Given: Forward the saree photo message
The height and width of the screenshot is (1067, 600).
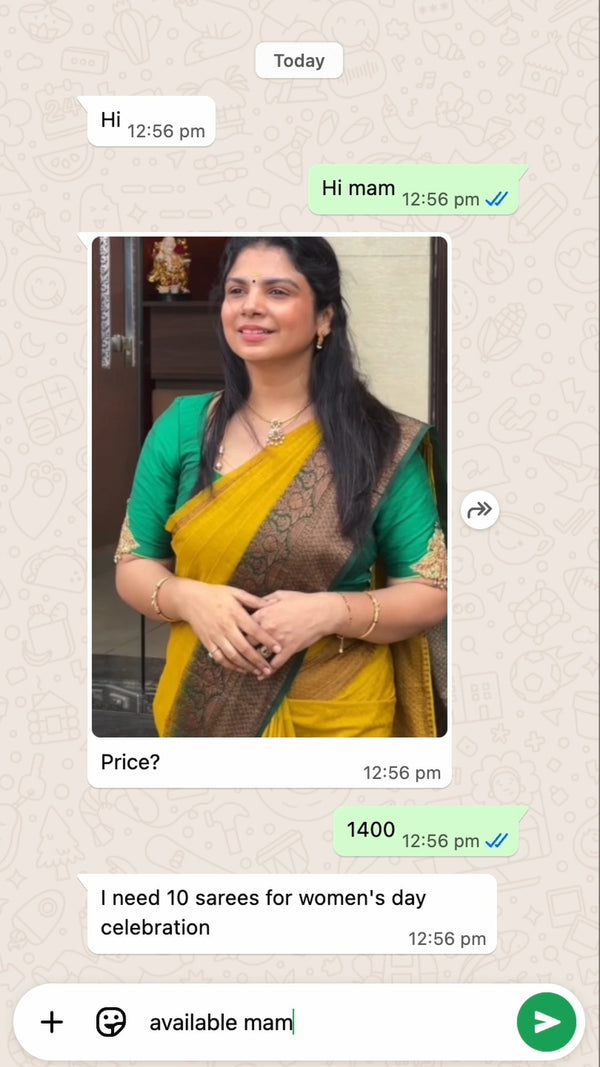Looking at the screenshot, I should click(480, 510).
